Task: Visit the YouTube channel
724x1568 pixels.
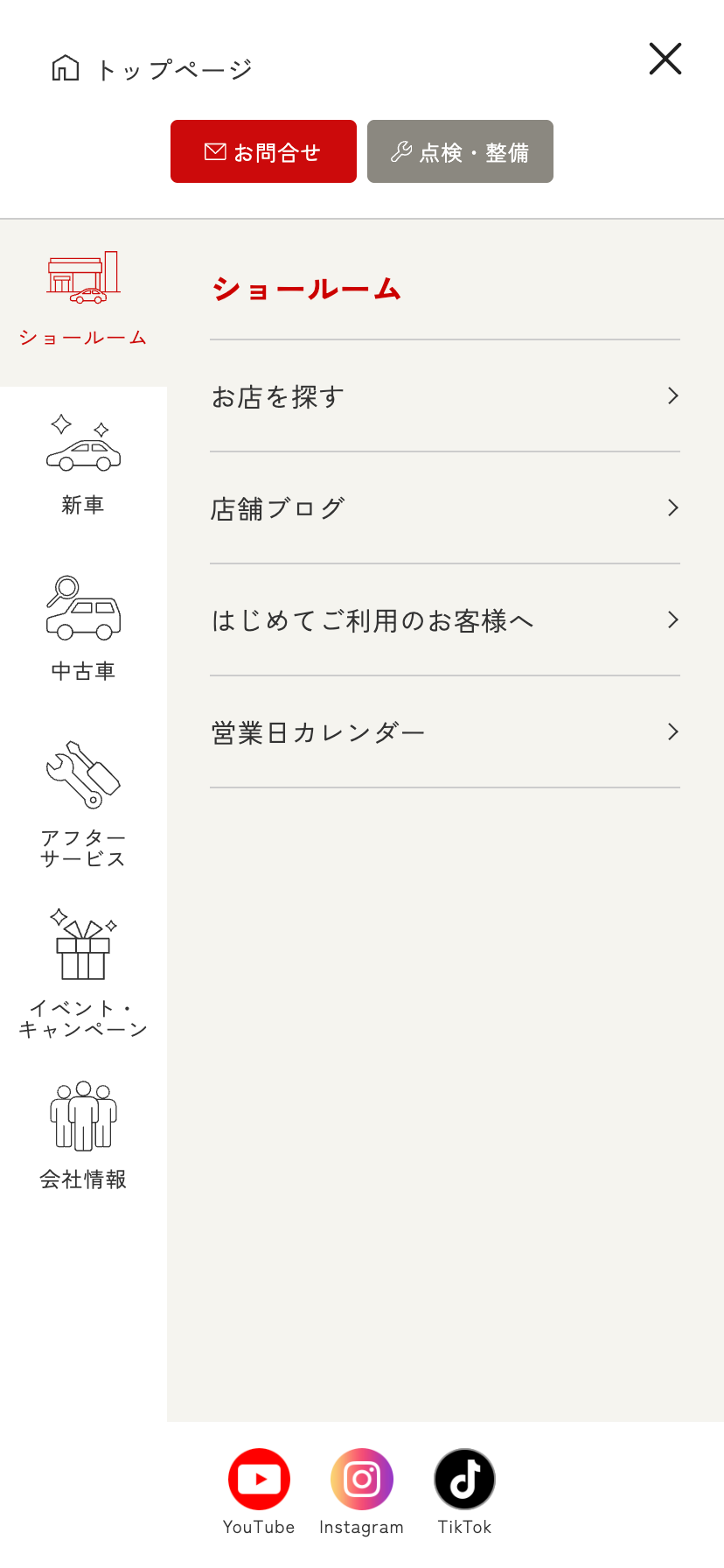Action: pos(259,1491)
